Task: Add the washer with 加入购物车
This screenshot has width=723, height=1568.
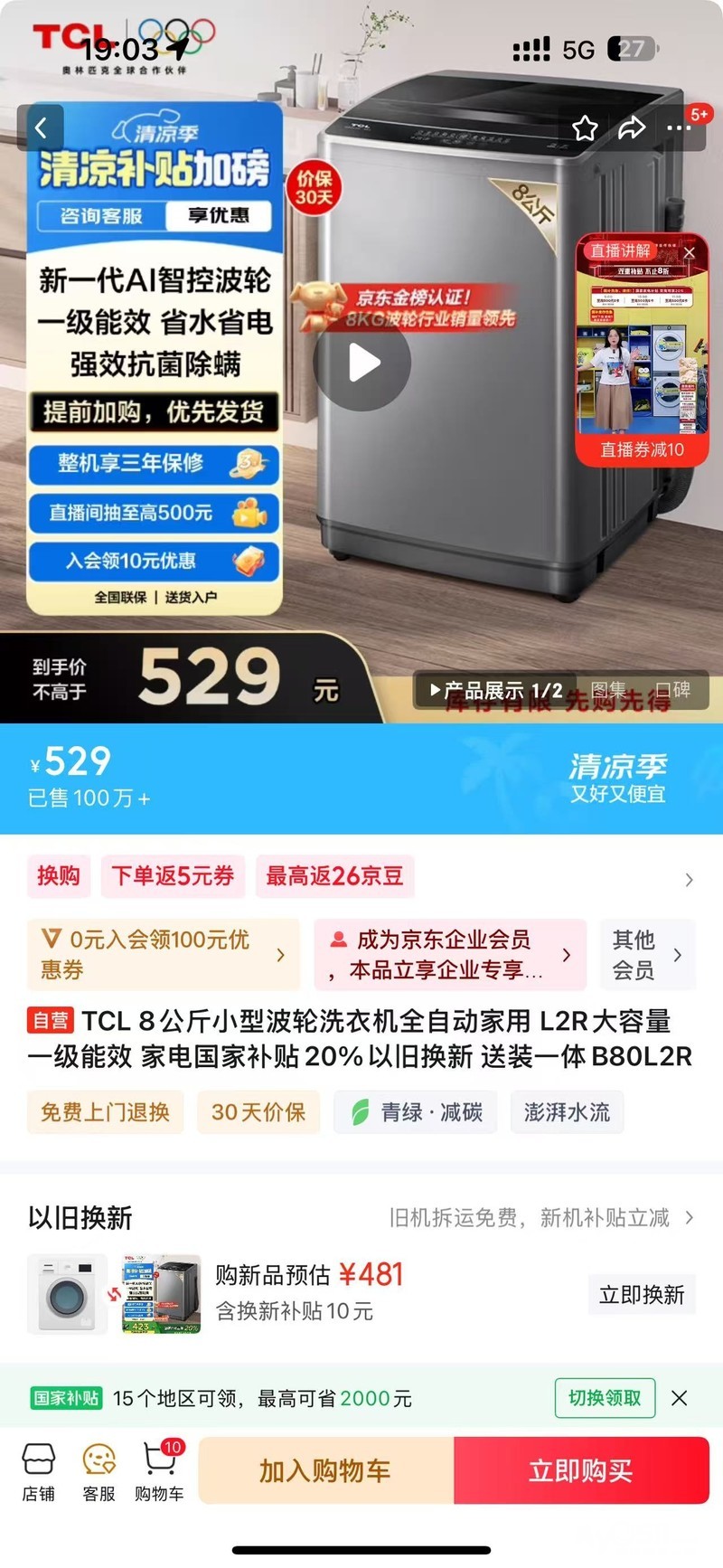Action: [x=325, y=1471]
